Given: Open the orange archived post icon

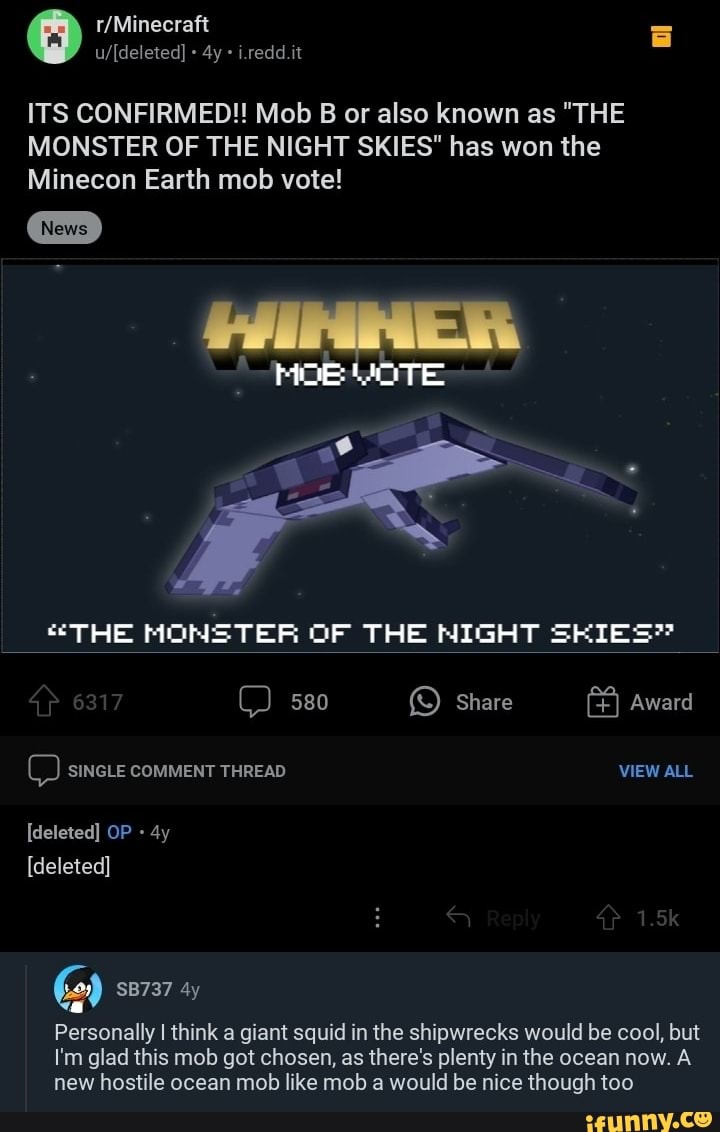Looking at the screenshot, I should click(658, 36).
